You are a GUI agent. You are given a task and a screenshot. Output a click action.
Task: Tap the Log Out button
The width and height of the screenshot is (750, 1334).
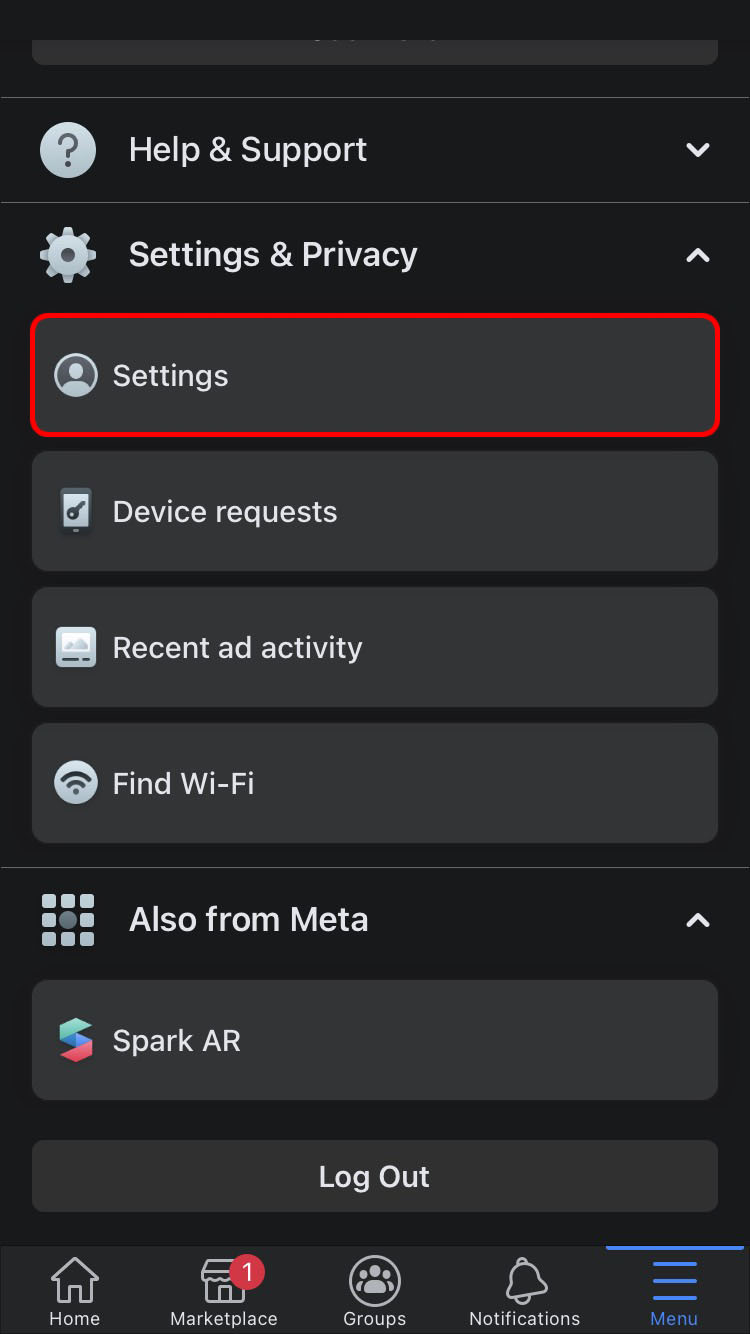[x=374, y=1177]
